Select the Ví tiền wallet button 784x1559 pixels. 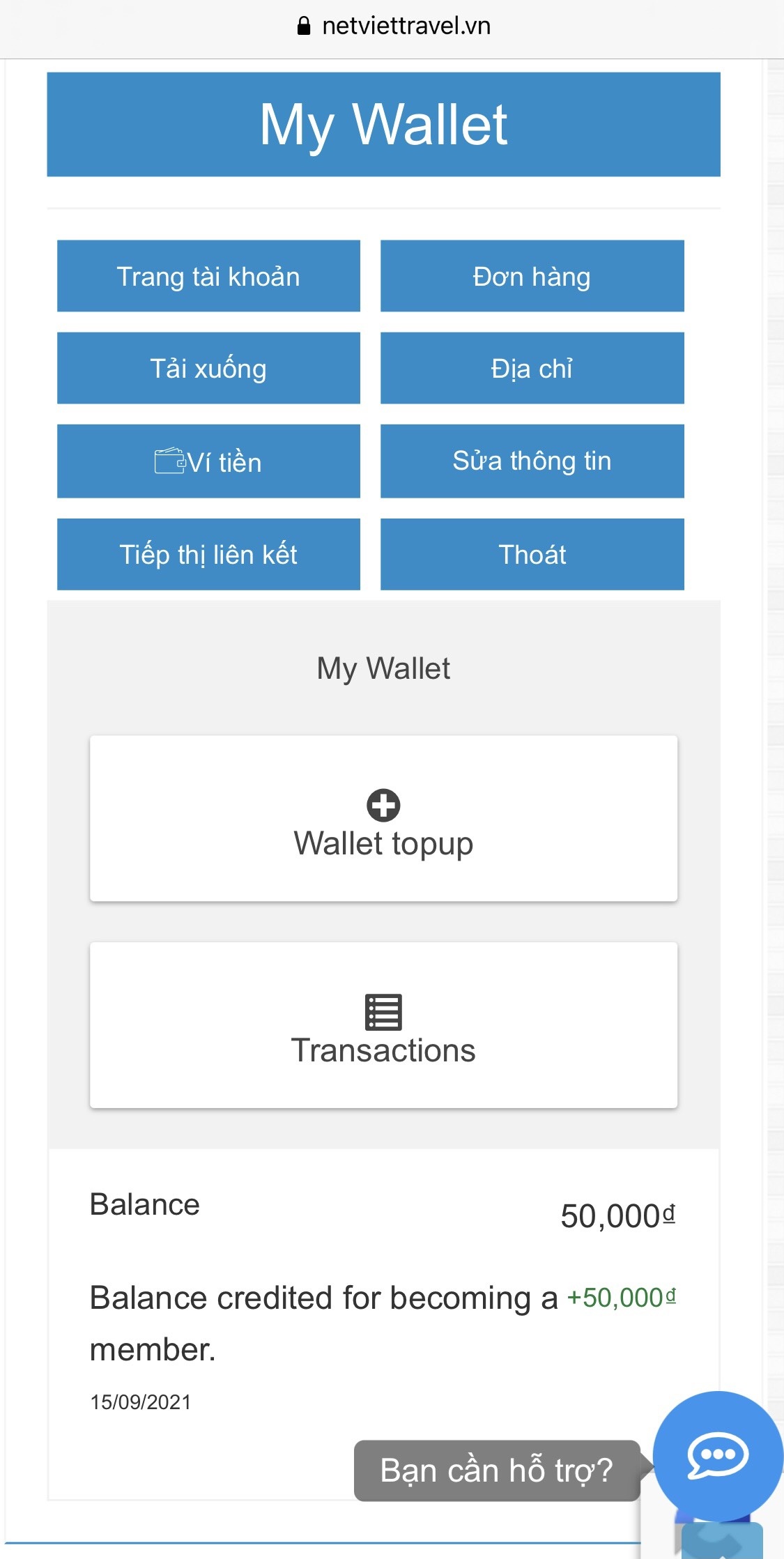pos(208,461)
